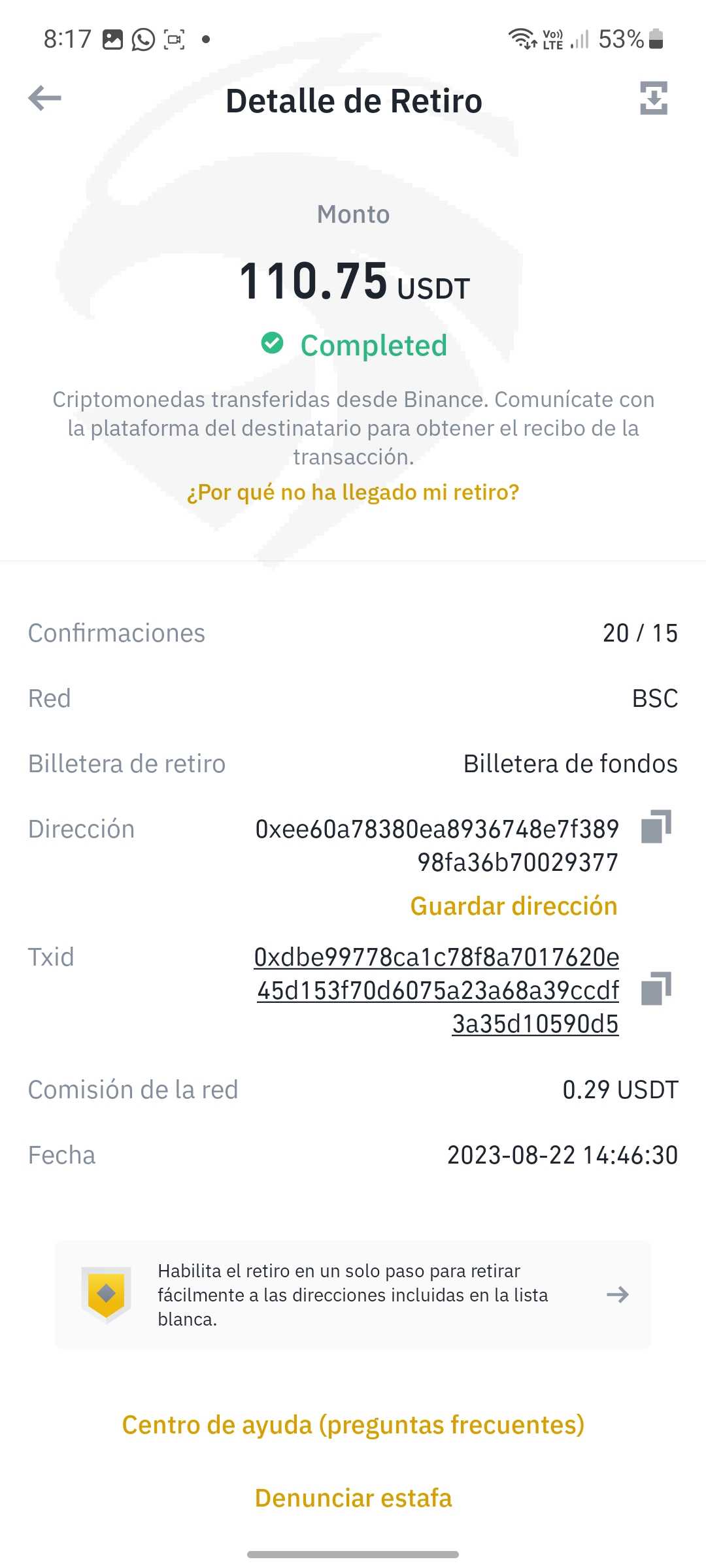
Task: Open the underlined Txid hash link
Action: point(437,990)
